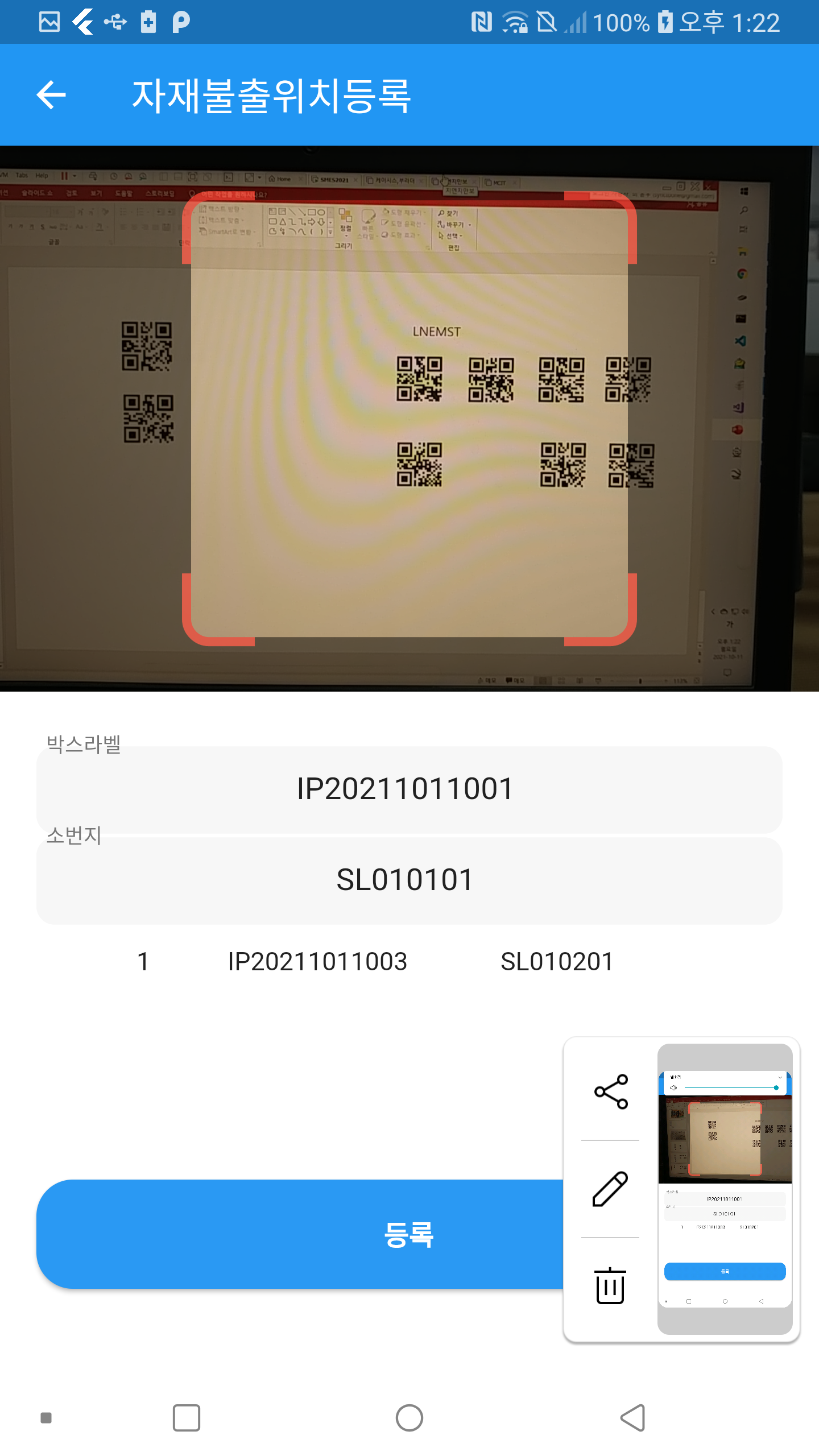
Task: Go back using the app bar arrow
Action: point(51,94)
